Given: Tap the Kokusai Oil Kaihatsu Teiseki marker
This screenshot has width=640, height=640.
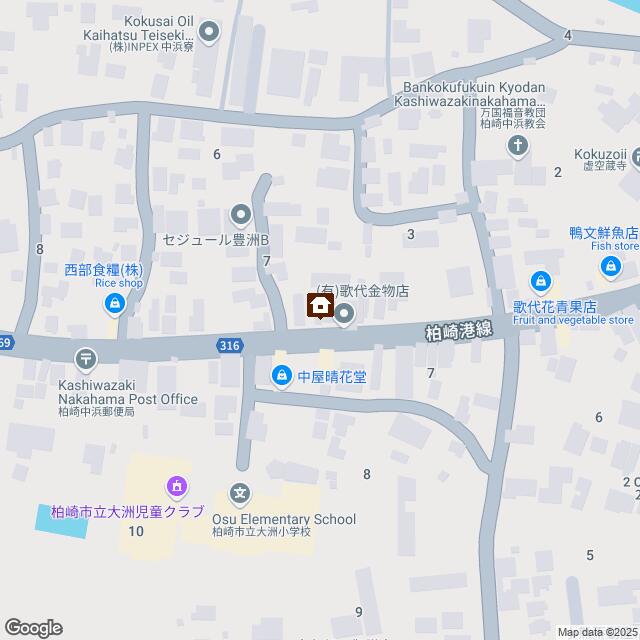Looking at the screenshot, I should tap(208, 33).
